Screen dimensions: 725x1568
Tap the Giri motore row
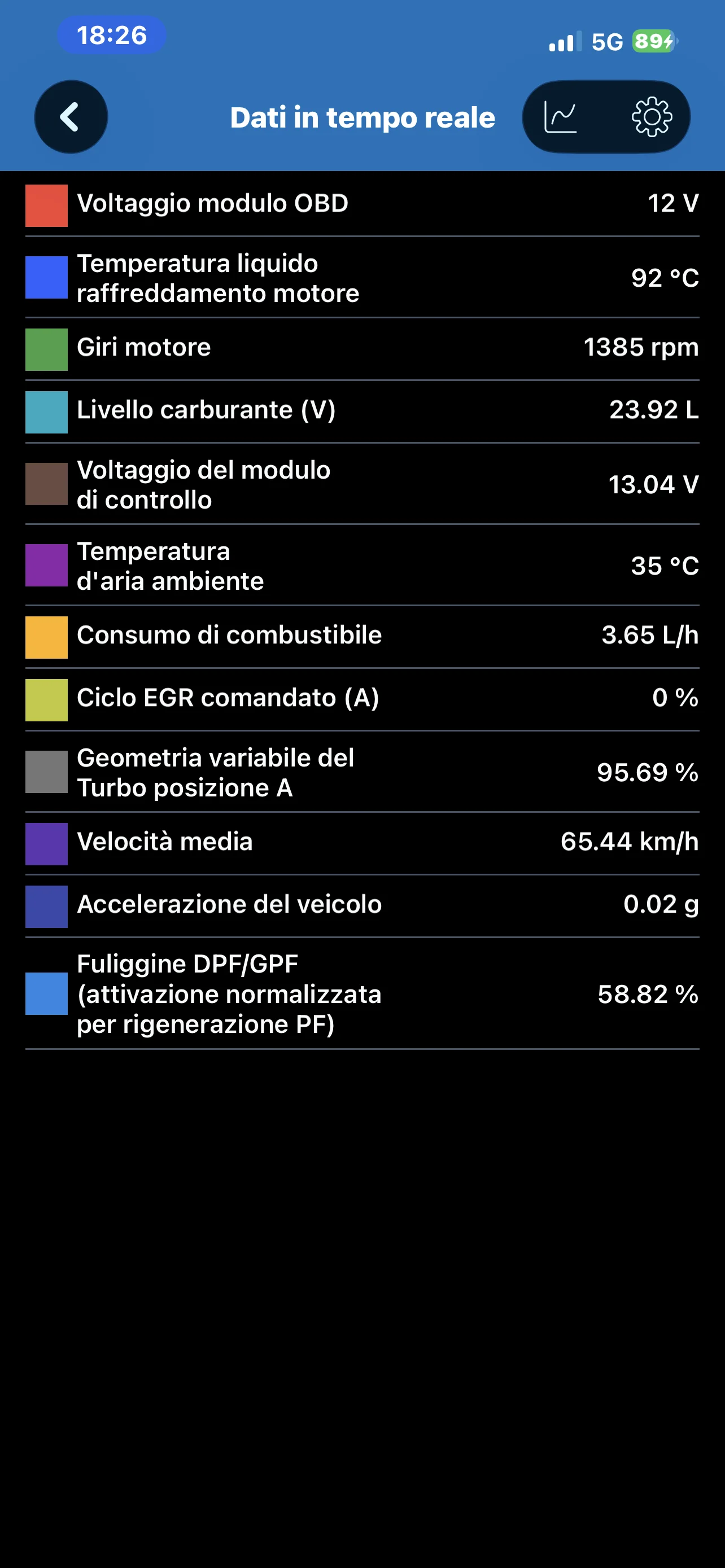(x=362, y=349)
